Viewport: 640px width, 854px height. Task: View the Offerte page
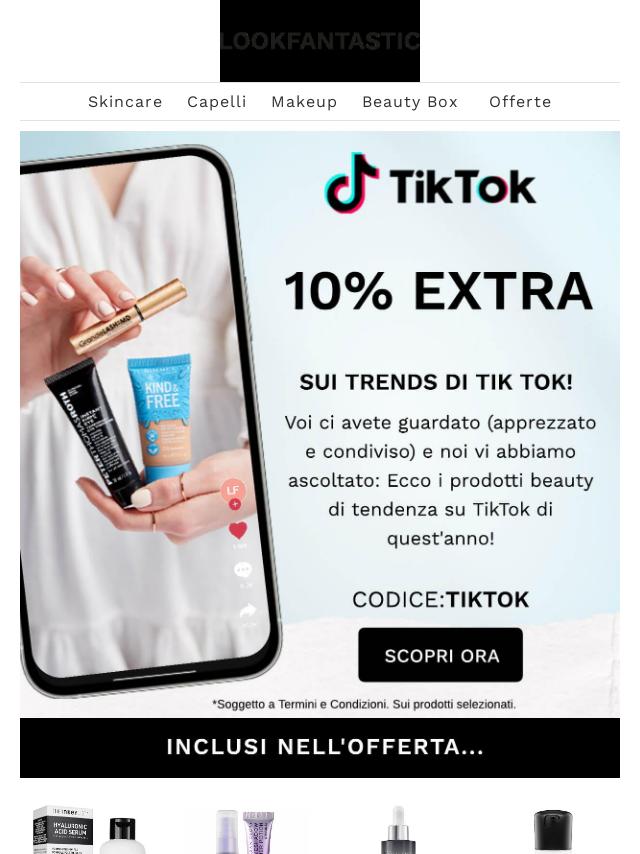(x=520, y=102)
